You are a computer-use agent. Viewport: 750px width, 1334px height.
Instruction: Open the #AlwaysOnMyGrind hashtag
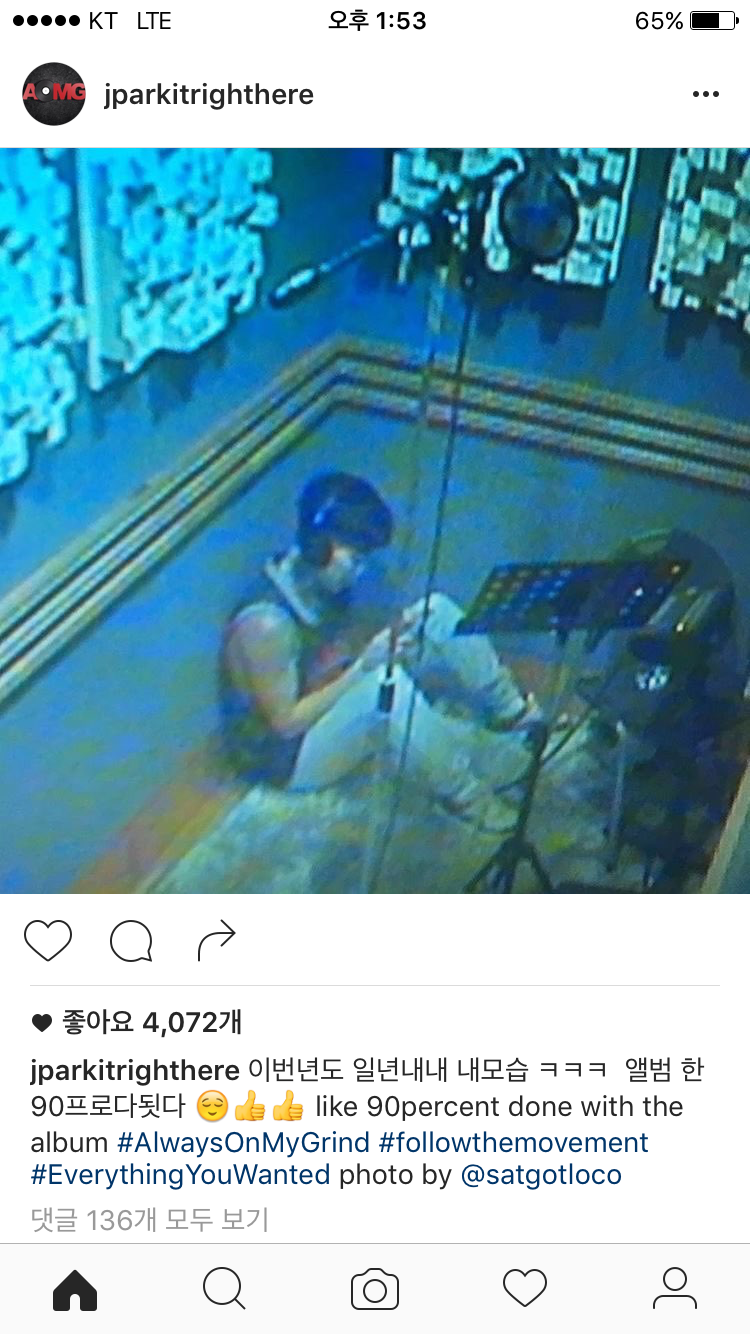tap(243, 1142)
